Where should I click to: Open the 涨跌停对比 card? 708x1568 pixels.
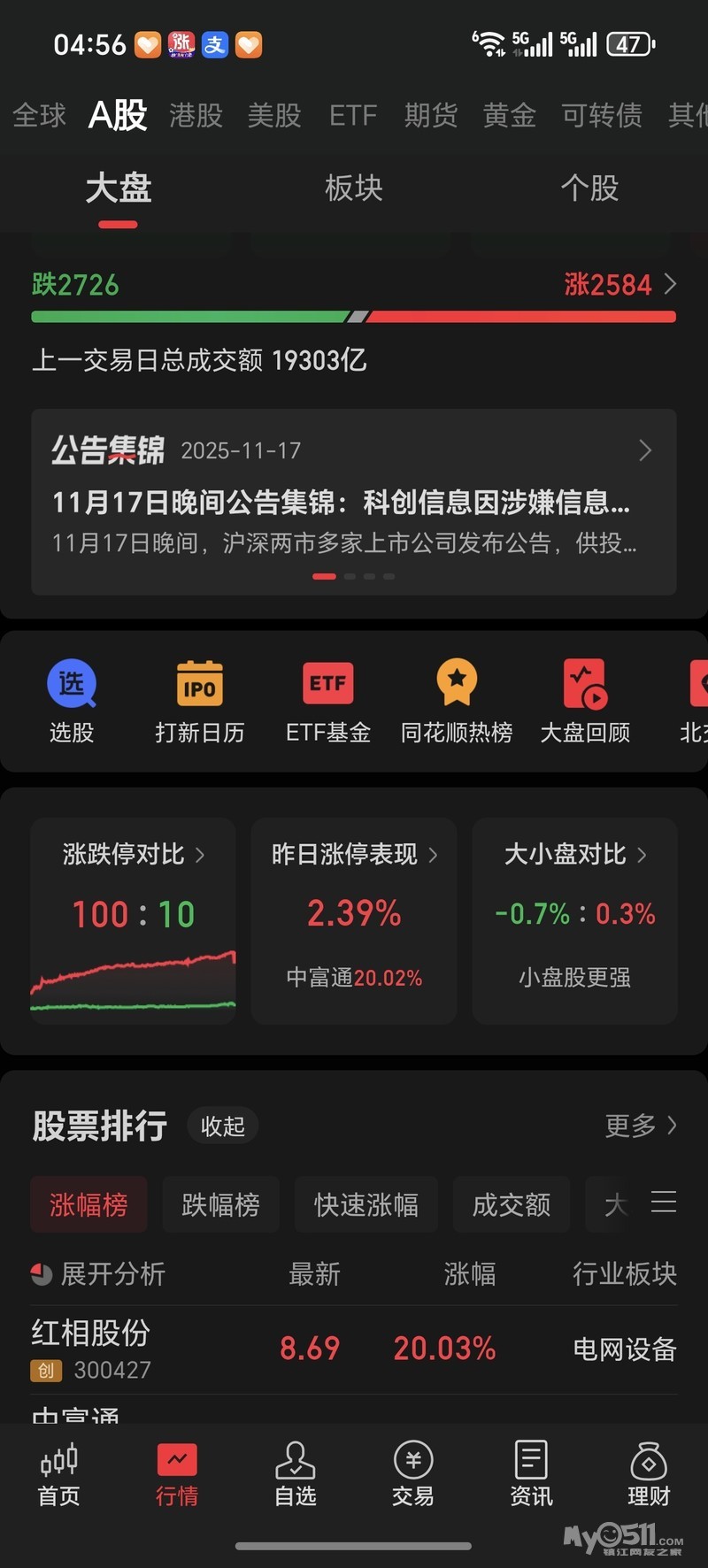coord(133,920)
